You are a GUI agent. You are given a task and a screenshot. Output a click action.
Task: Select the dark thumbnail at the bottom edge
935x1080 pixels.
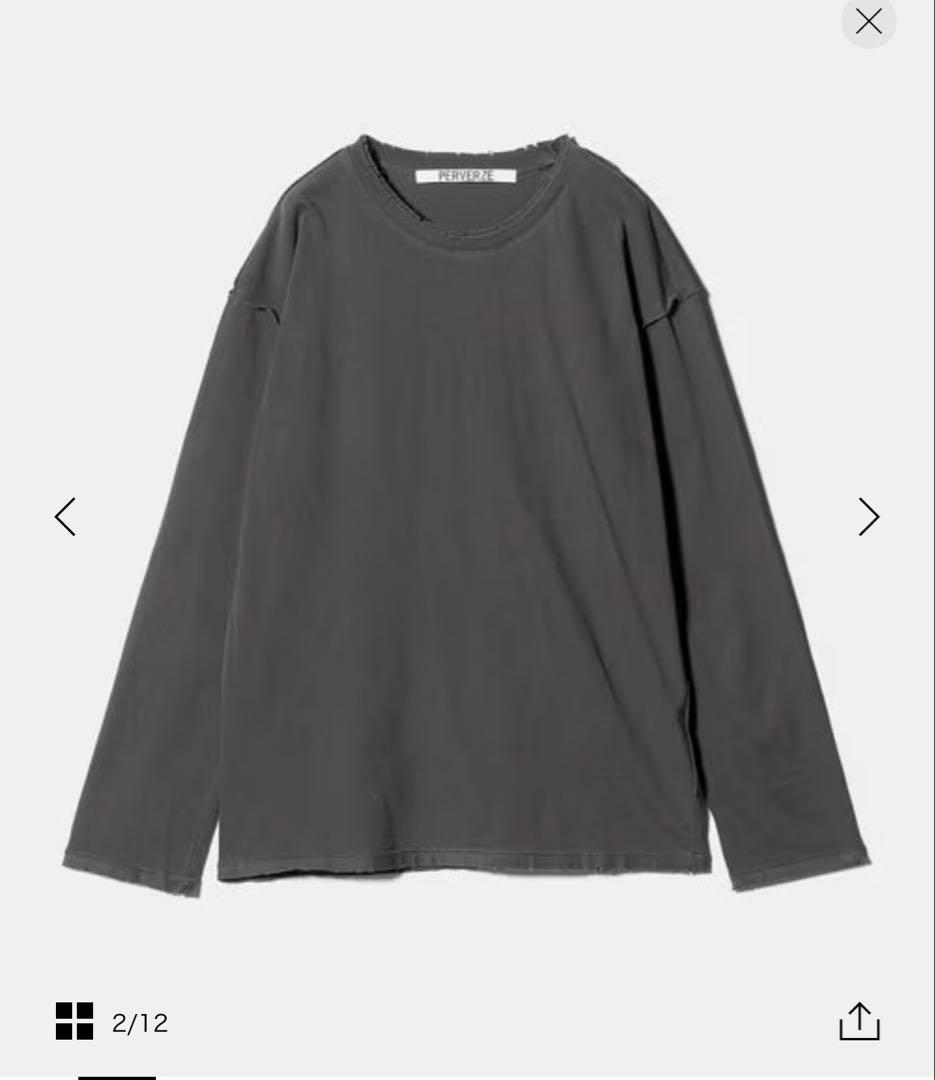pos(116,1077)
